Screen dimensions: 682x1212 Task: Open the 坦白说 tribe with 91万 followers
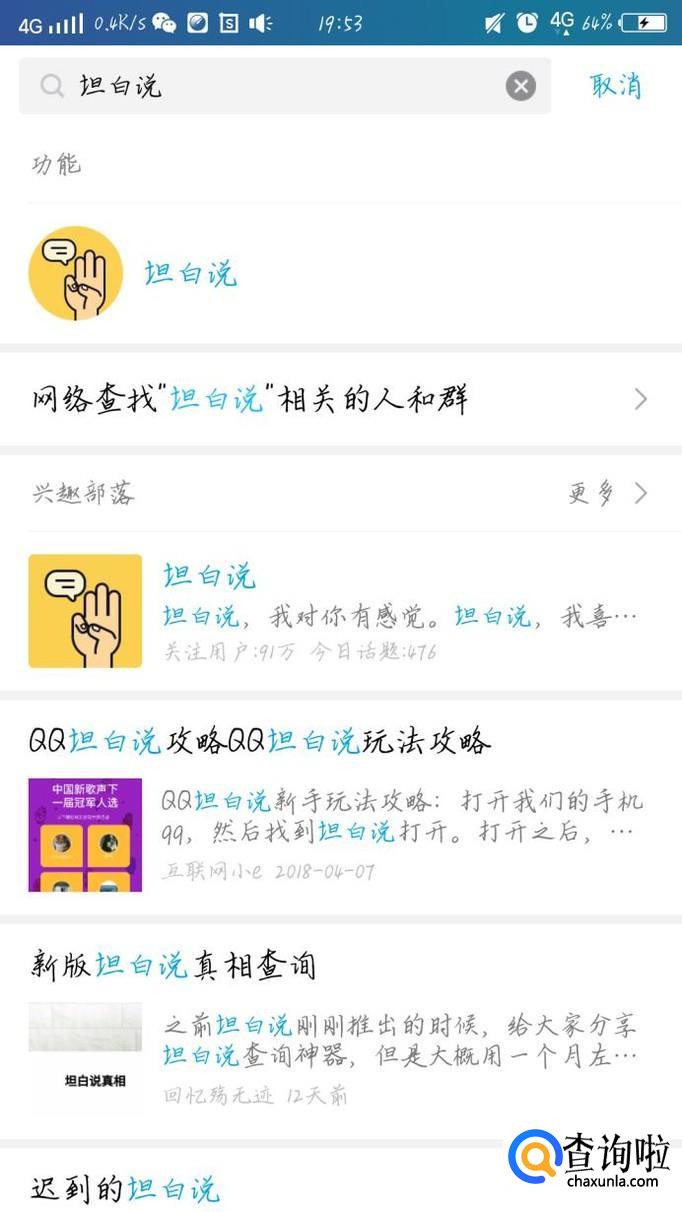[340, 610]
